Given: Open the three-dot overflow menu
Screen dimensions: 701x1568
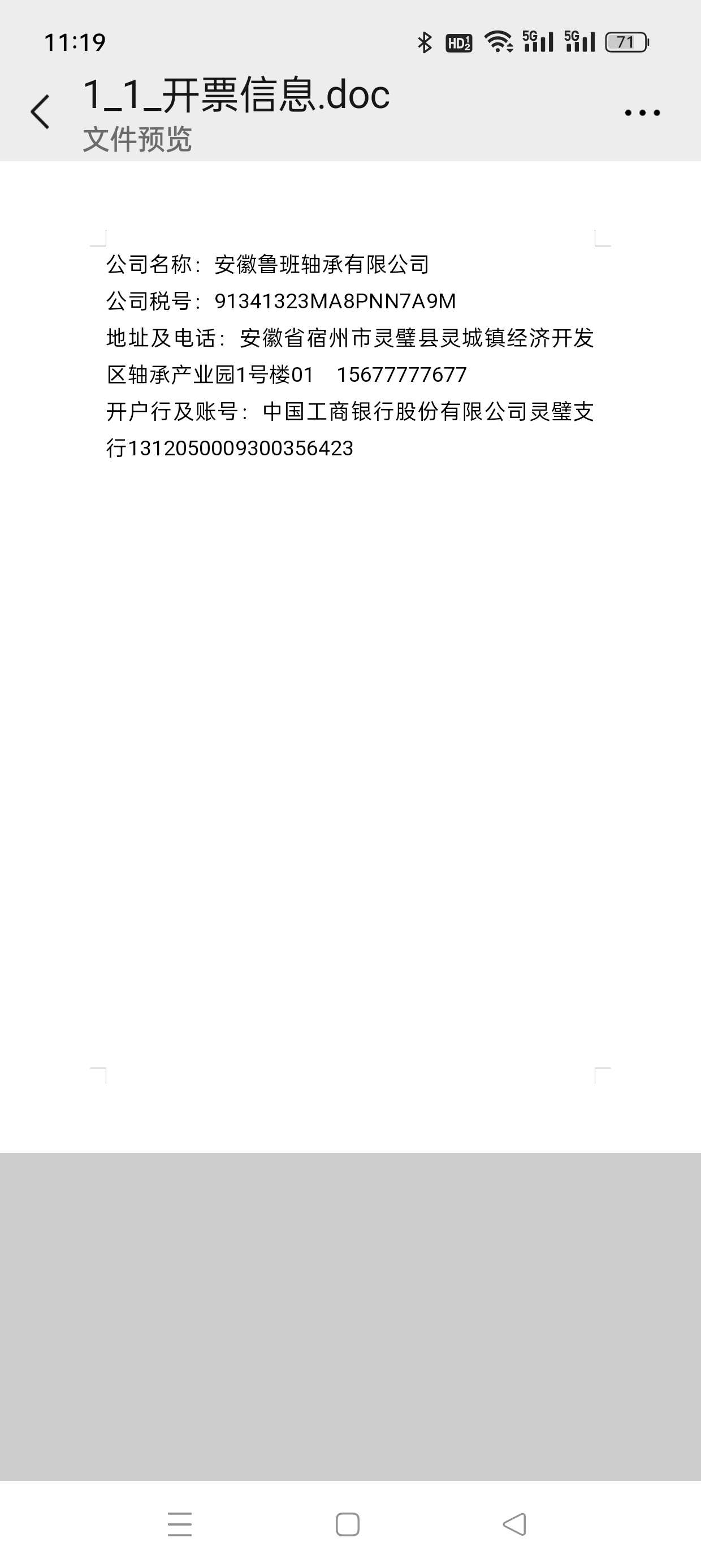Looking at the screenshot, I should [642, 113].
